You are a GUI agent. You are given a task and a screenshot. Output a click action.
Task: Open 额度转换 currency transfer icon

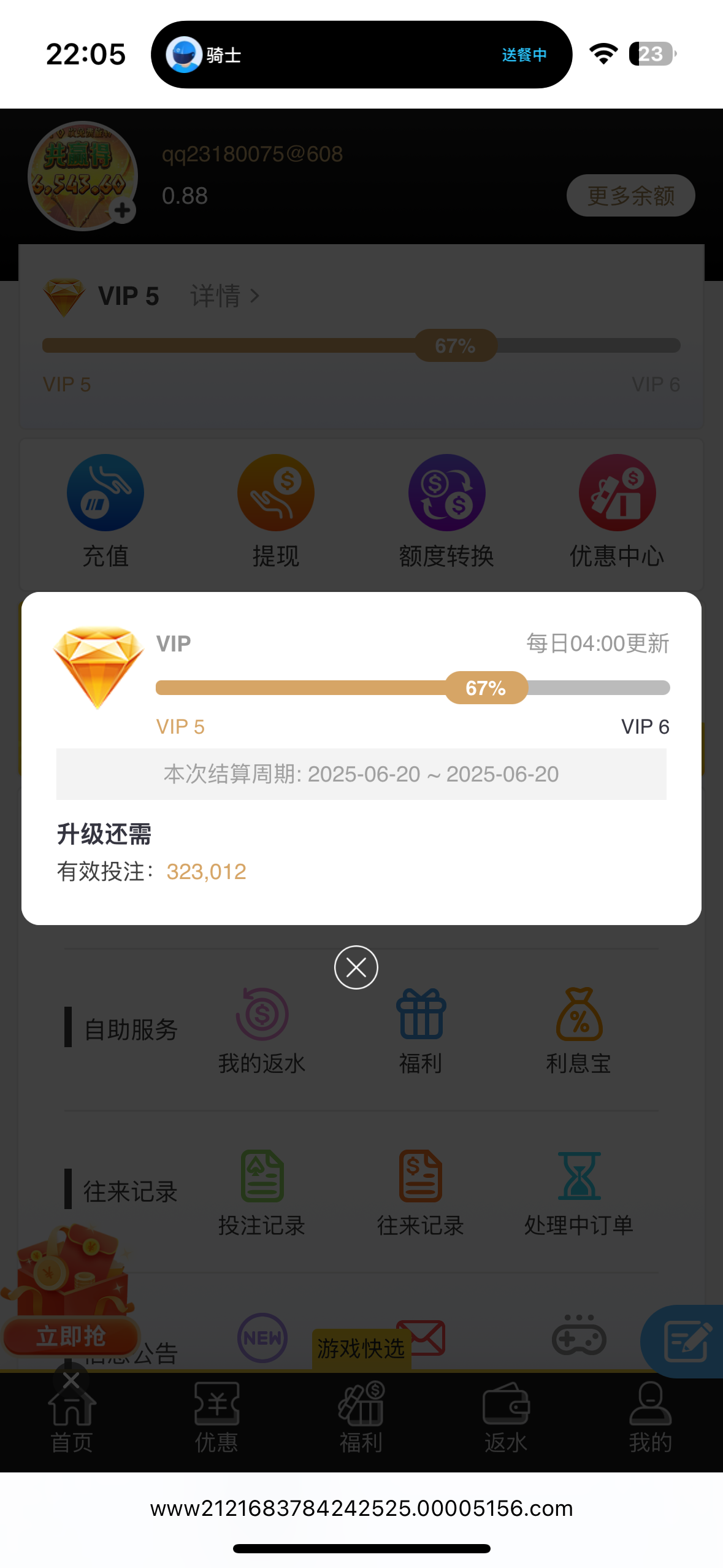pos(447,493)
